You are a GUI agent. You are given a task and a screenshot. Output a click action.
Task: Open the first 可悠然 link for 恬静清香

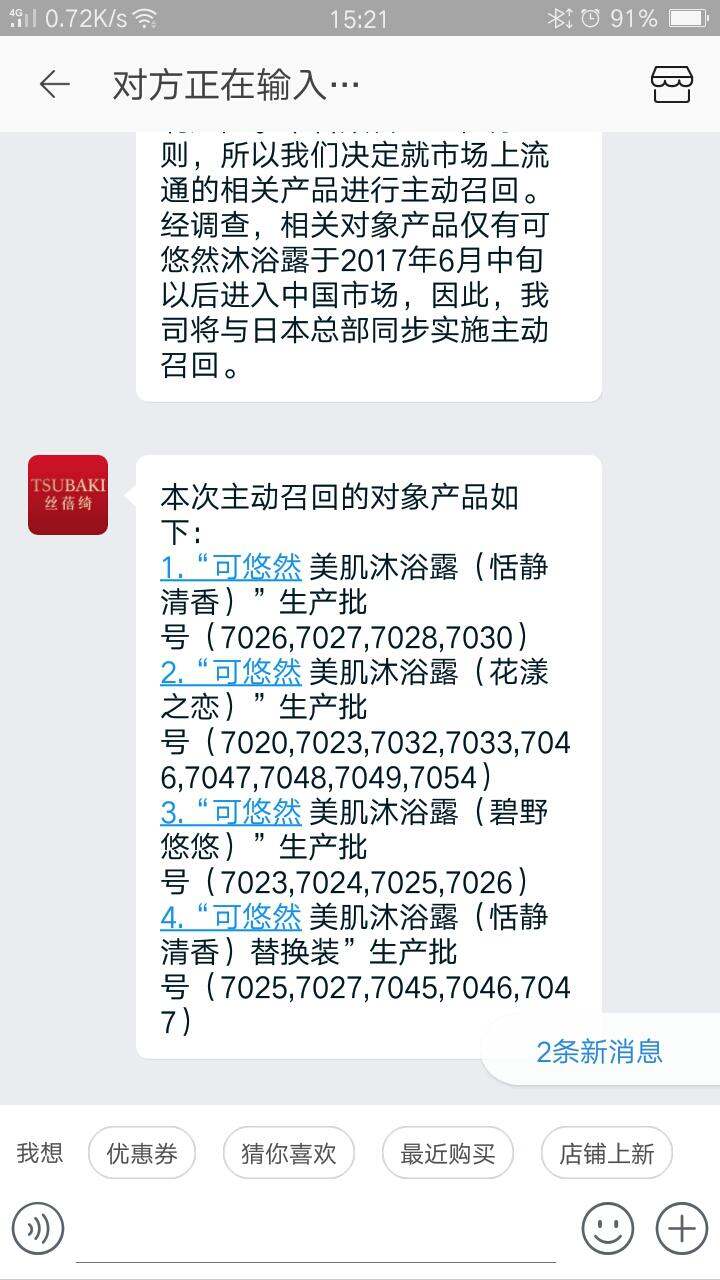[231, 567]
